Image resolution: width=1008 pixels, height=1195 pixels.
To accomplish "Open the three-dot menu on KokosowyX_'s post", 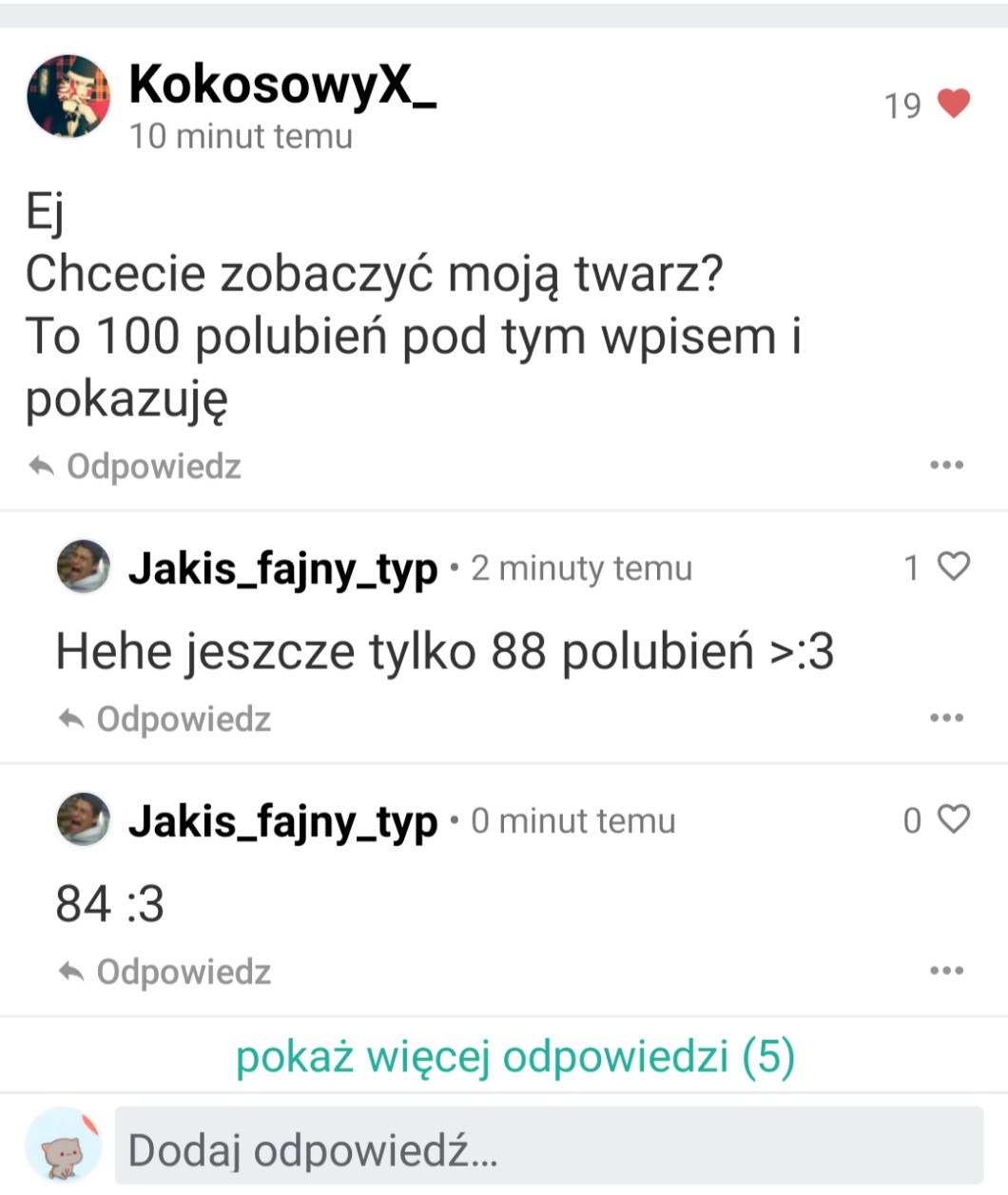I will click(946, 465).
